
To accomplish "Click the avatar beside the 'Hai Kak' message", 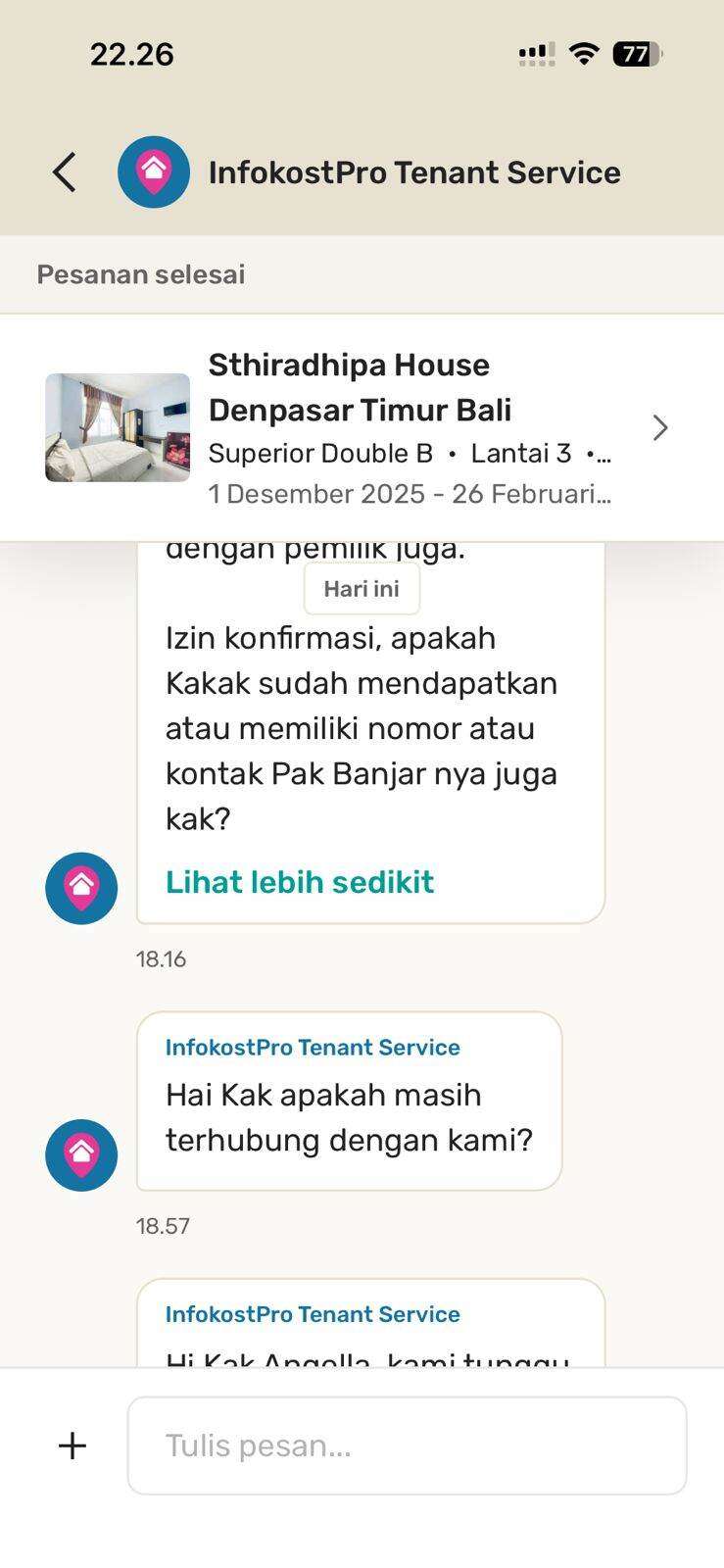I will pos(81,1154).
